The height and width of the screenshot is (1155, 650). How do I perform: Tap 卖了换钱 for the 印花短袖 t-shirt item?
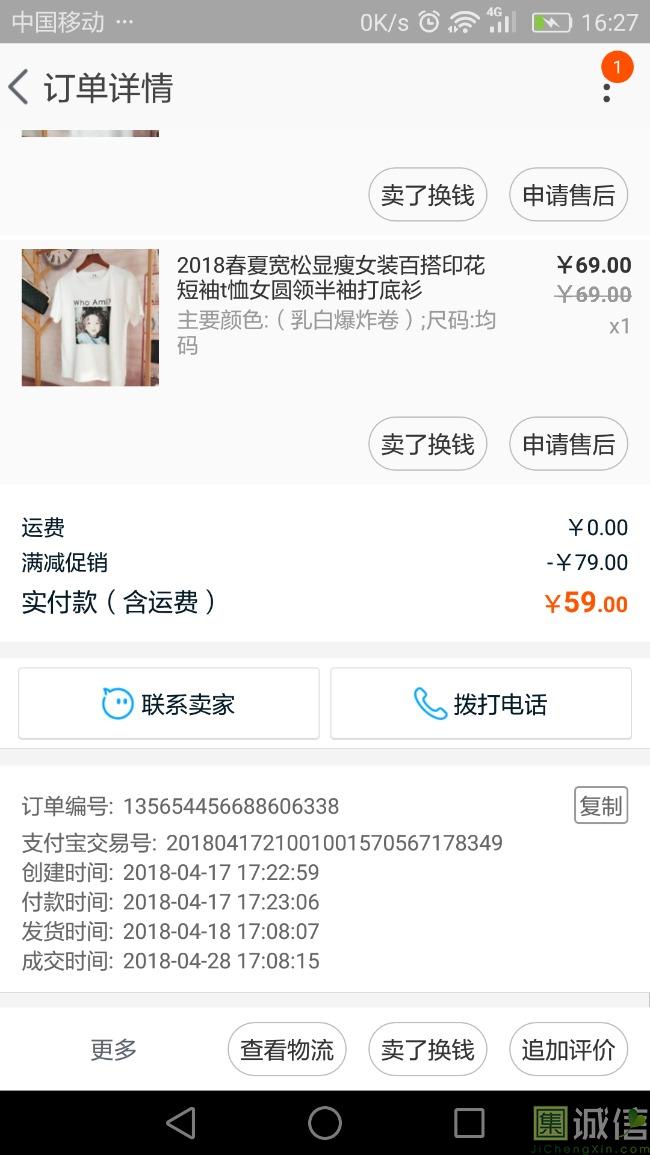click(x=427, y=444)
